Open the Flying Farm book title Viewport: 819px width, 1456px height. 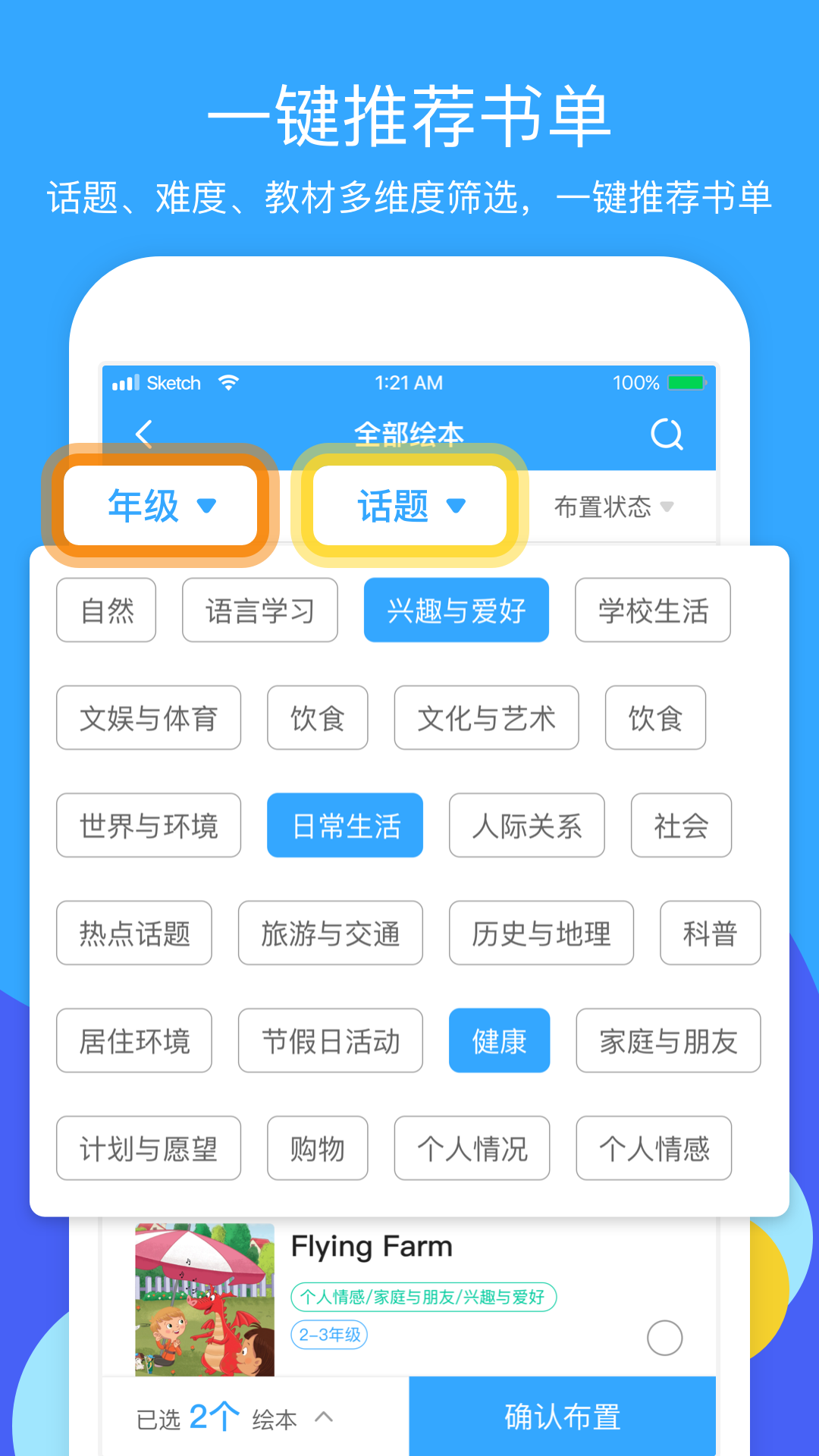click(x=372, y=1245)
